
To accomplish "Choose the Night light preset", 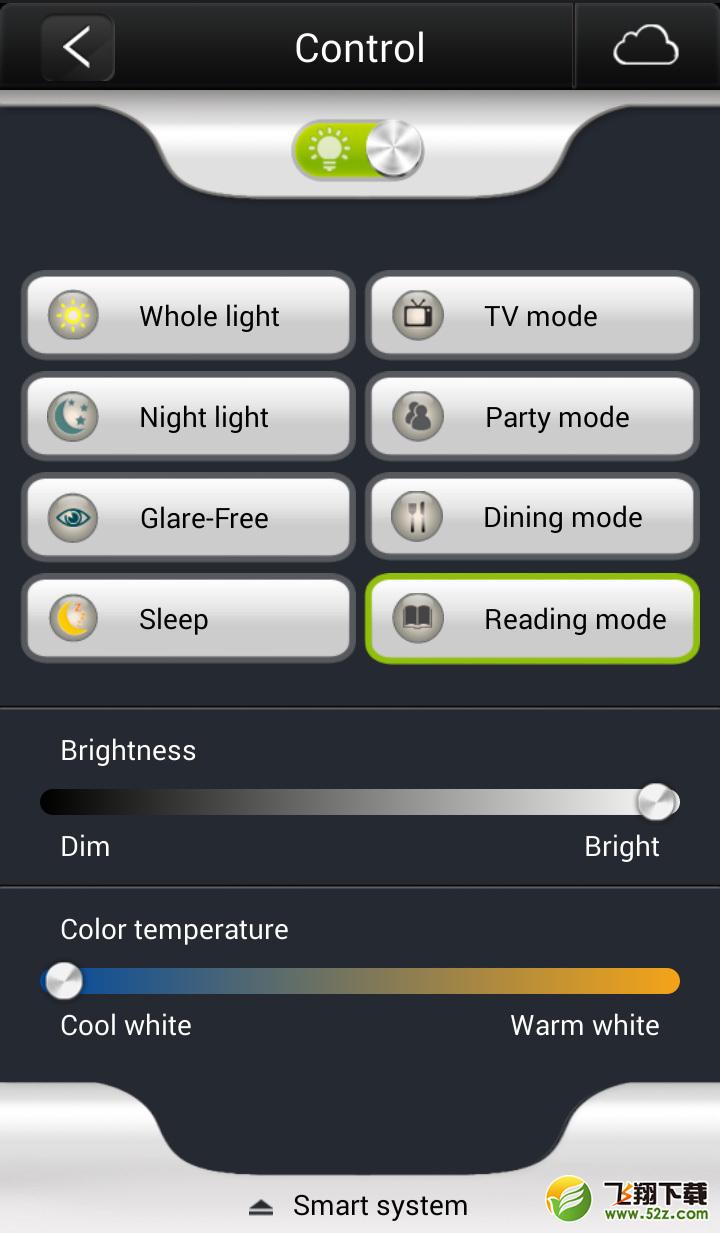I will point(188,417).
